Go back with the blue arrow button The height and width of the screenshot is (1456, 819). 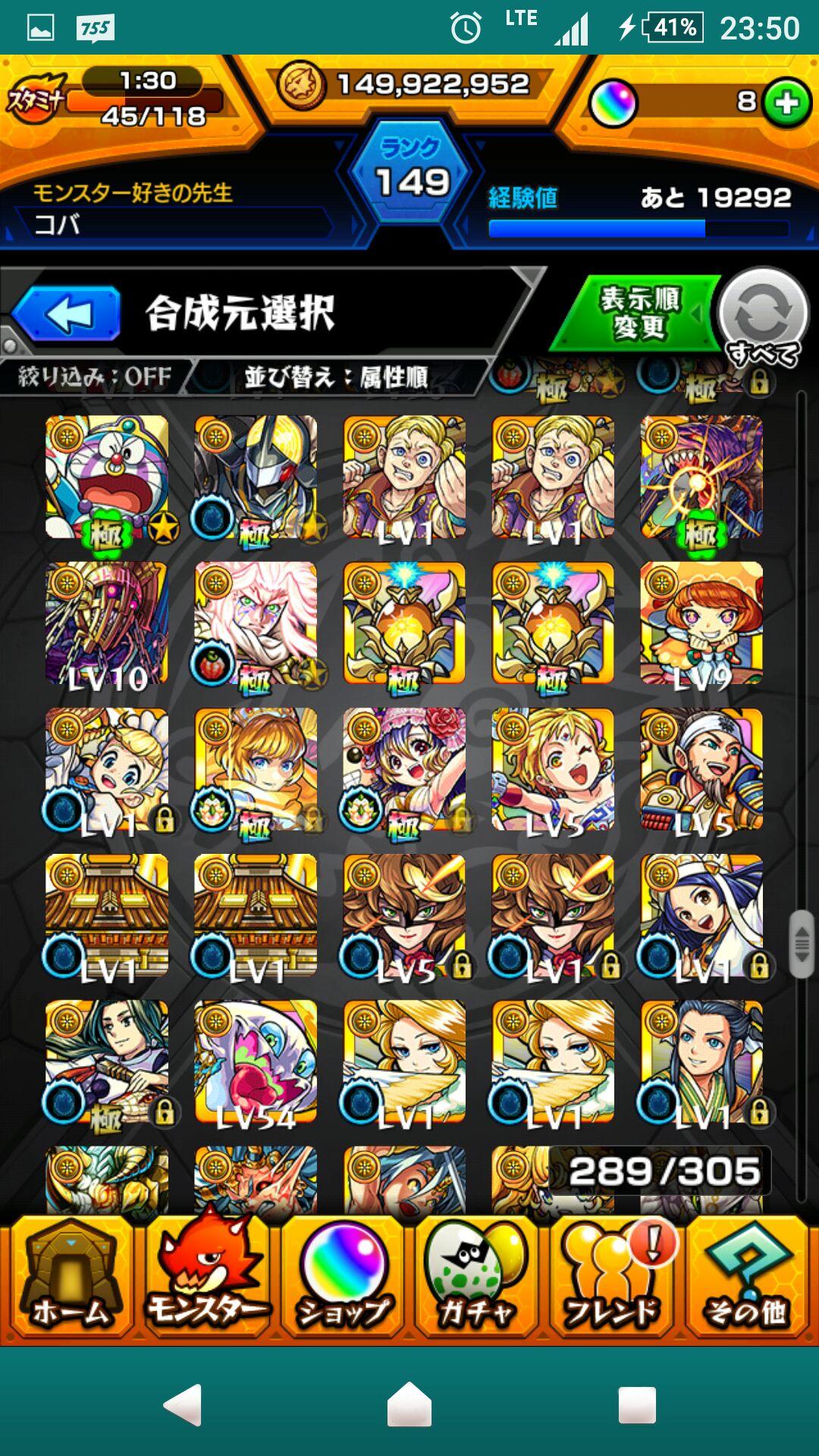pos(67,313)
